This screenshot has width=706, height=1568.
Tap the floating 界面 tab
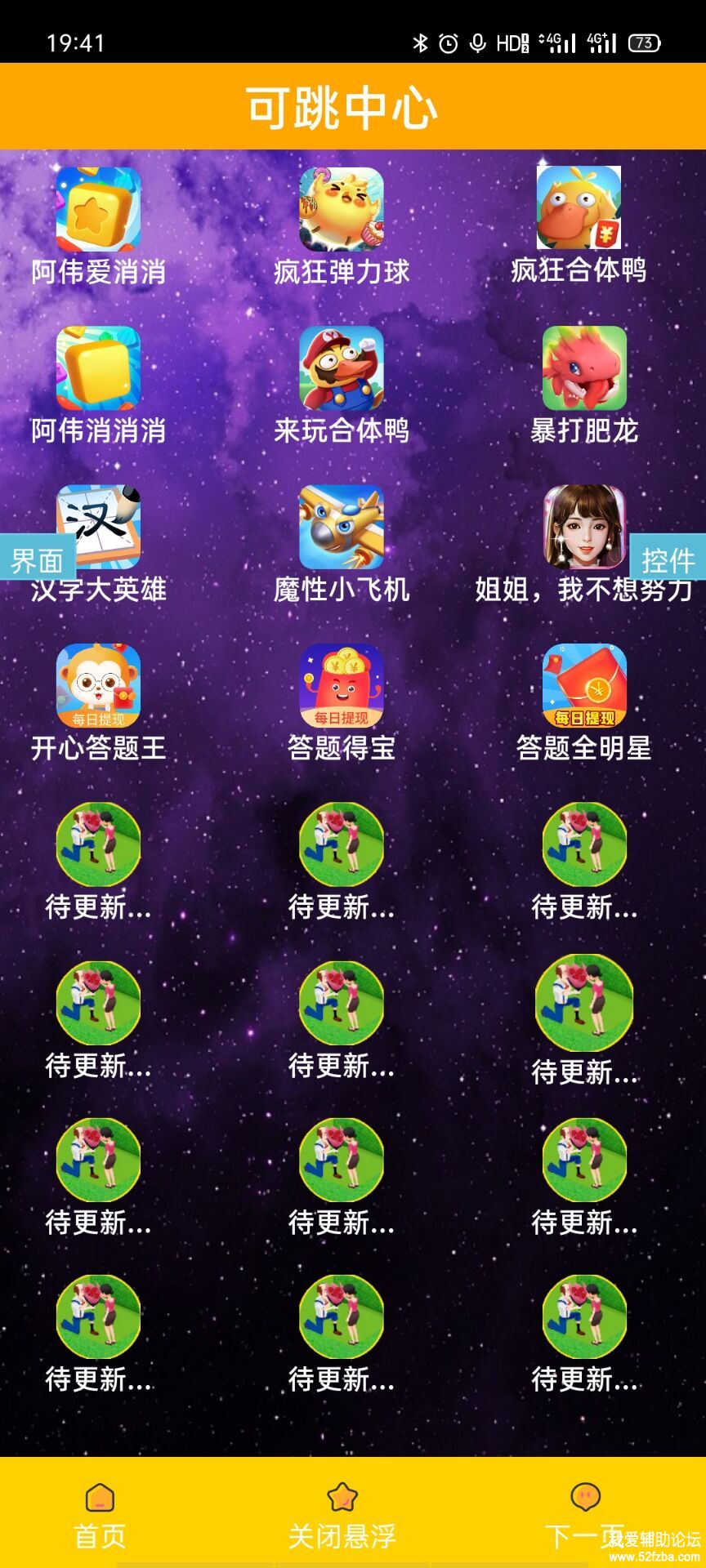tap(37, 560)
